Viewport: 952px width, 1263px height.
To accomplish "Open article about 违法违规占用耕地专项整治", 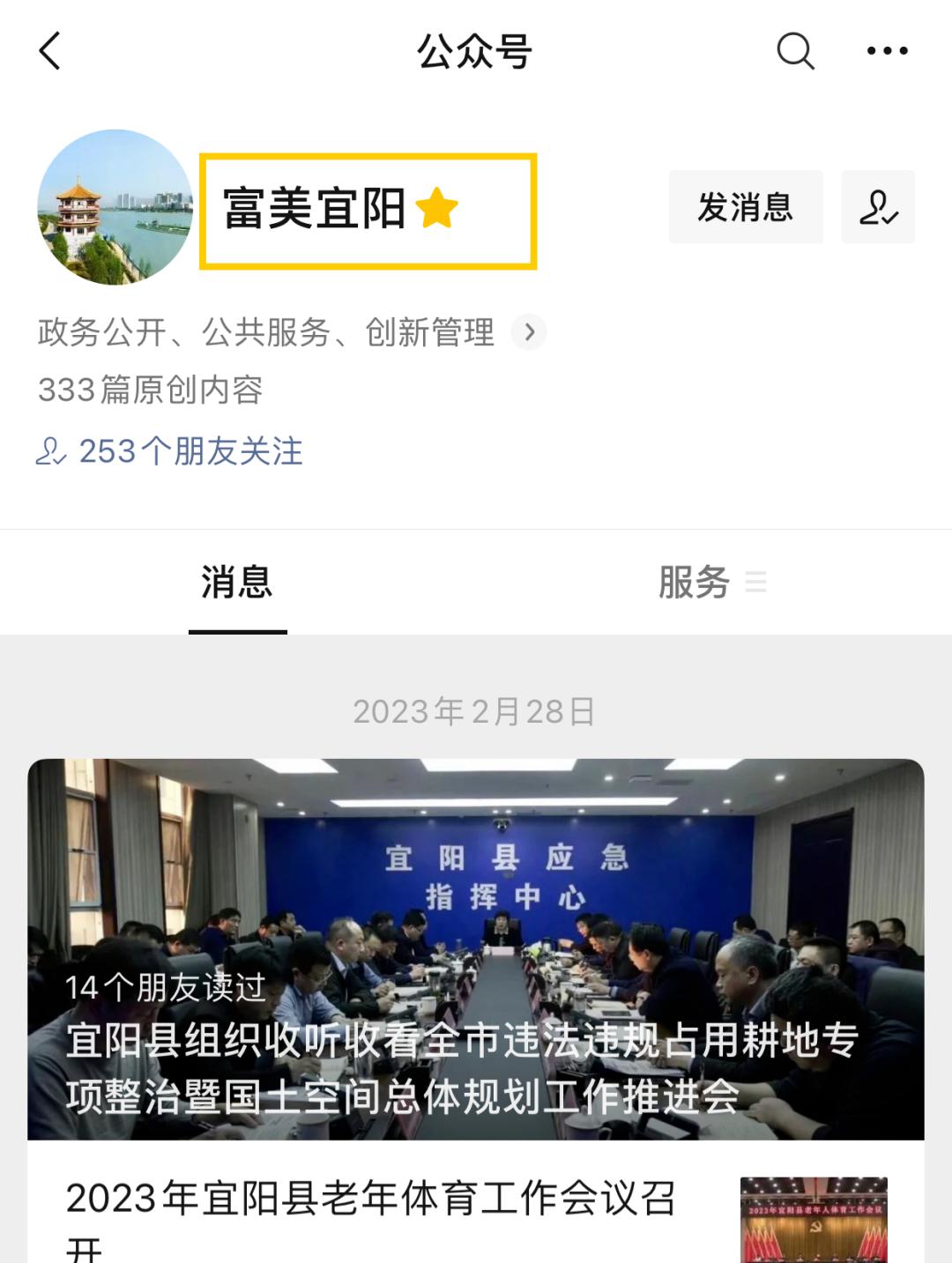I will tap(476, 948).
